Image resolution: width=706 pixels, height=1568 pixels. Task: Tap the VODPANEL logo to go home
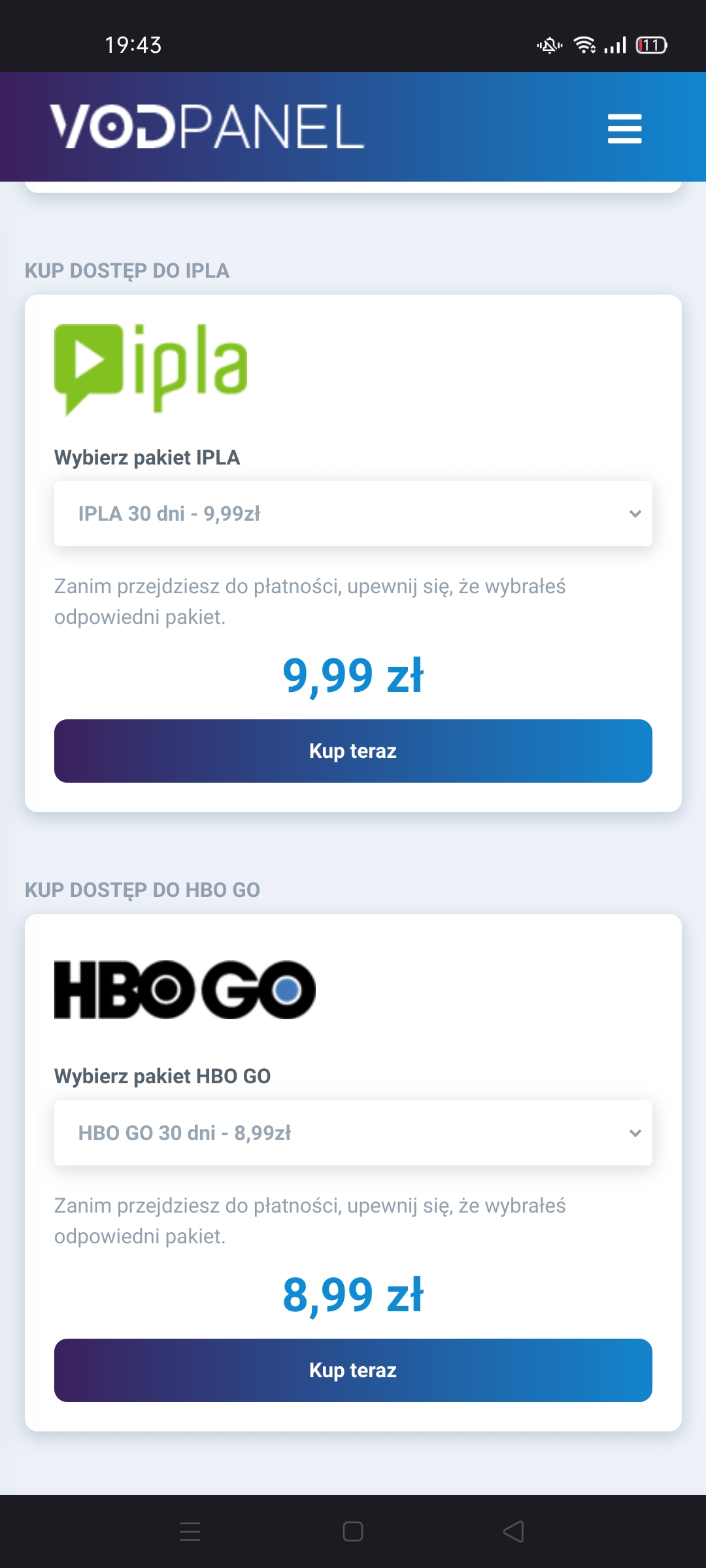[x=207, y=127]
